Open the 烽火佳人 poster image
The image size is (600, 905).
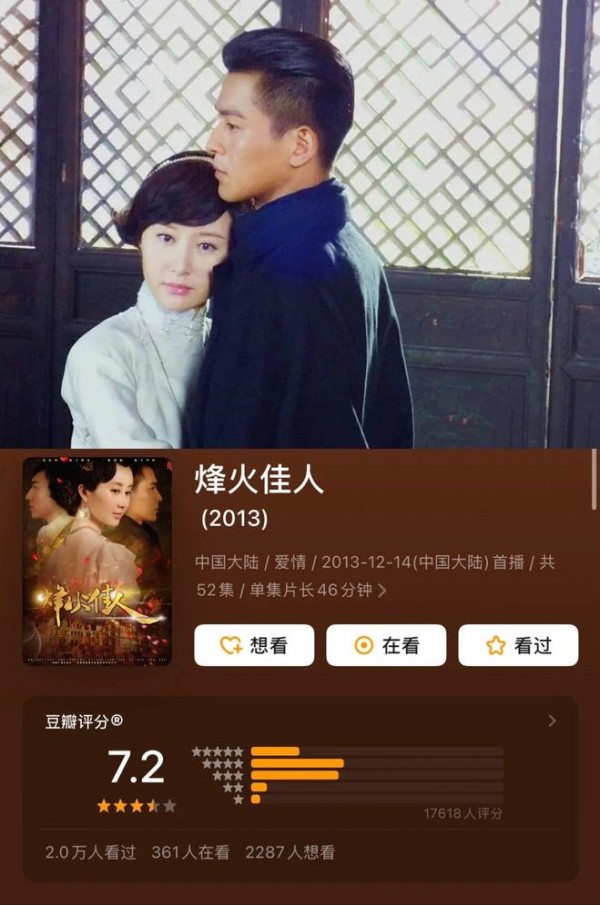coord(97,562)
